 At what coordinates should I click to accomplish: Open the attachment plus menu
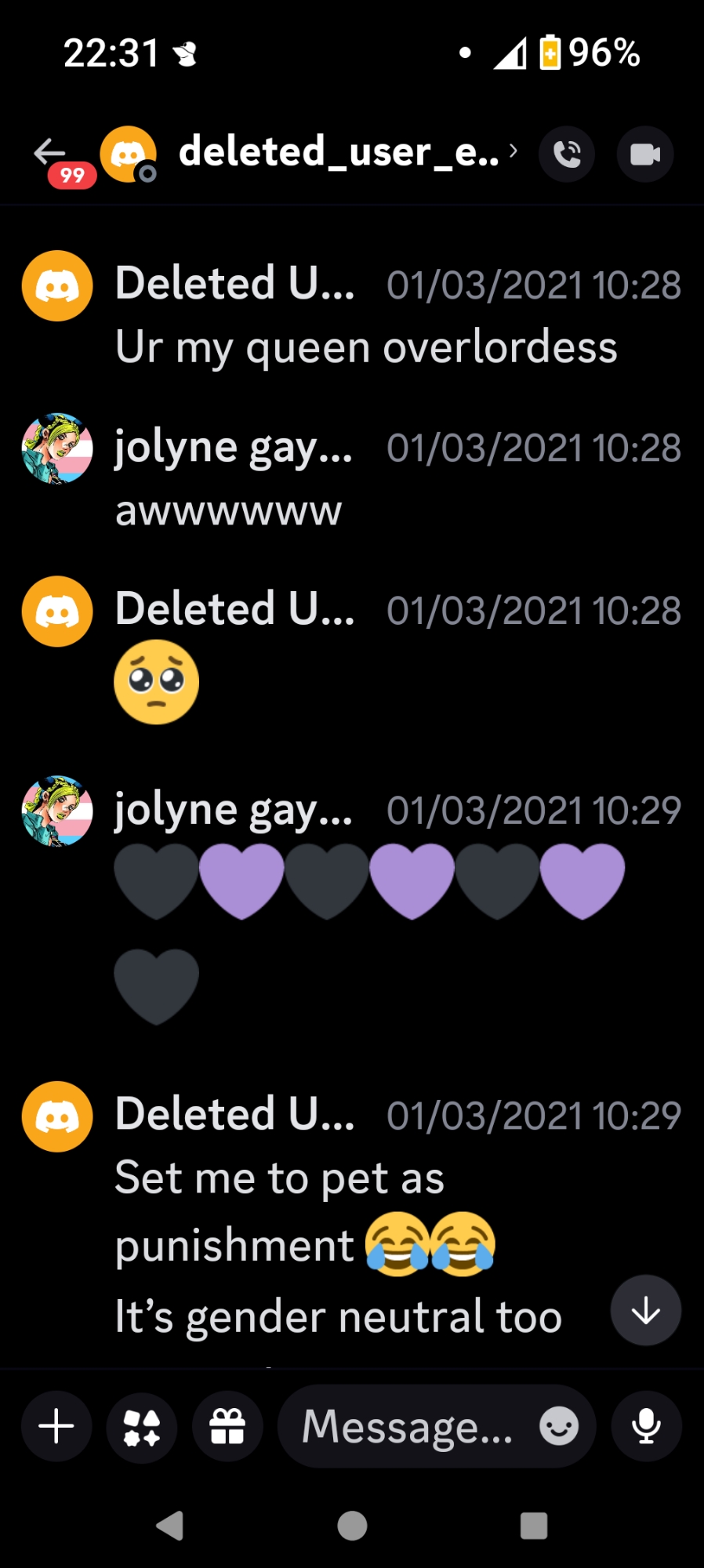point(56,1426)
